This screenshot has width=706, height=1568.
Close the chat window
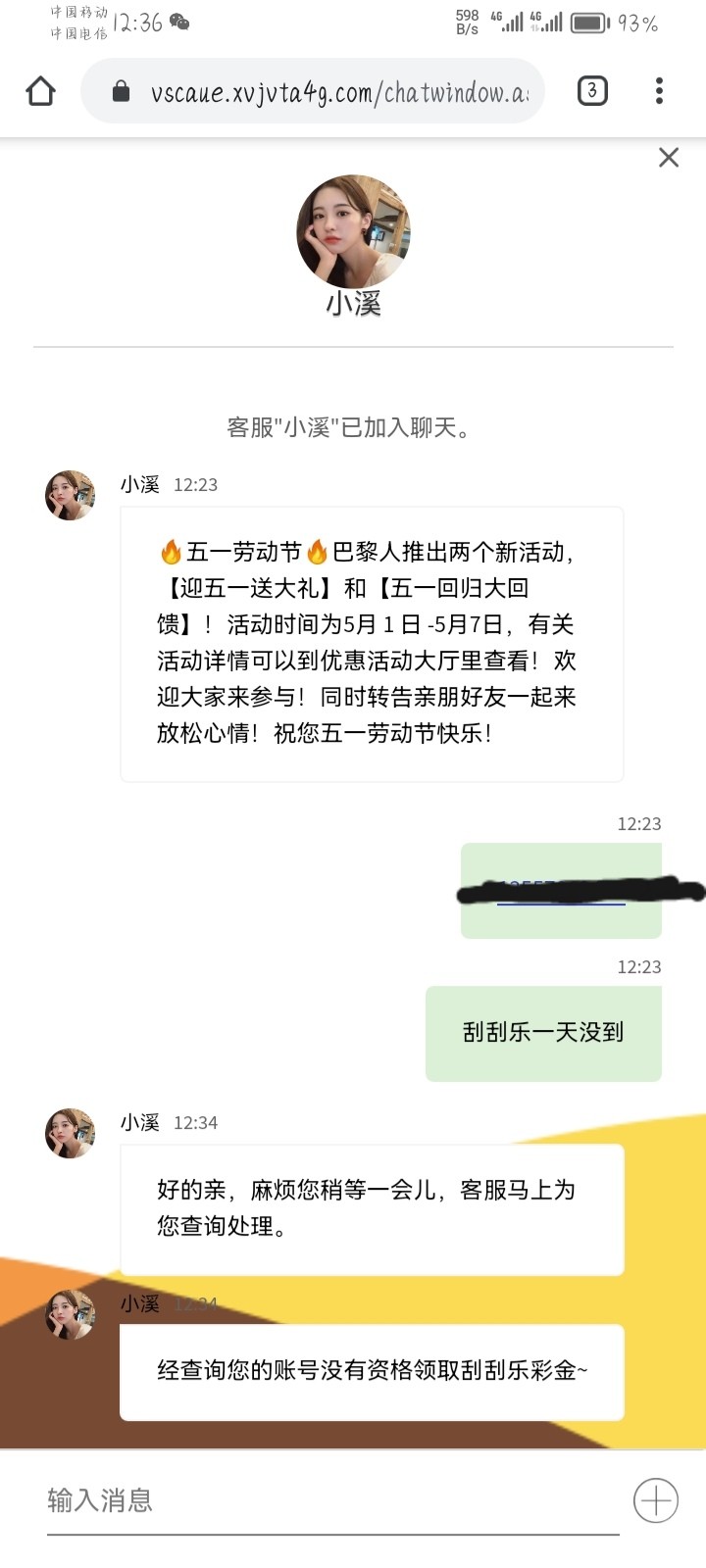pos(669,157)
